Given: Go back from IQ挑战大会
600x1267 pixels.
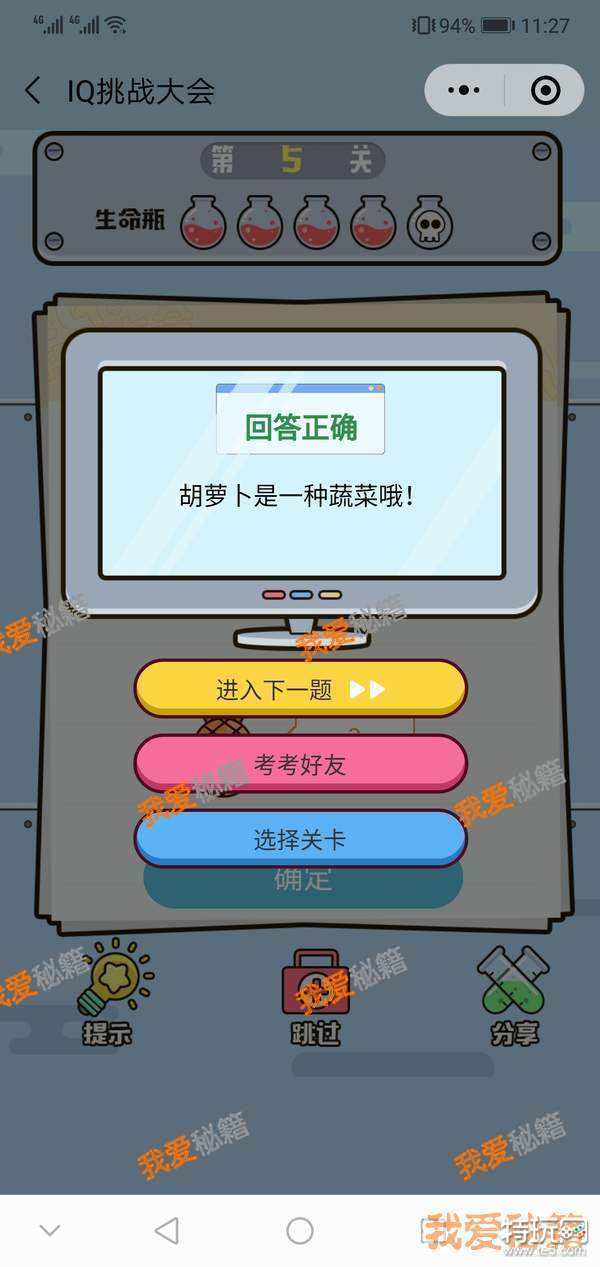Looking at the screenshot, I should [x=33, y=91].
